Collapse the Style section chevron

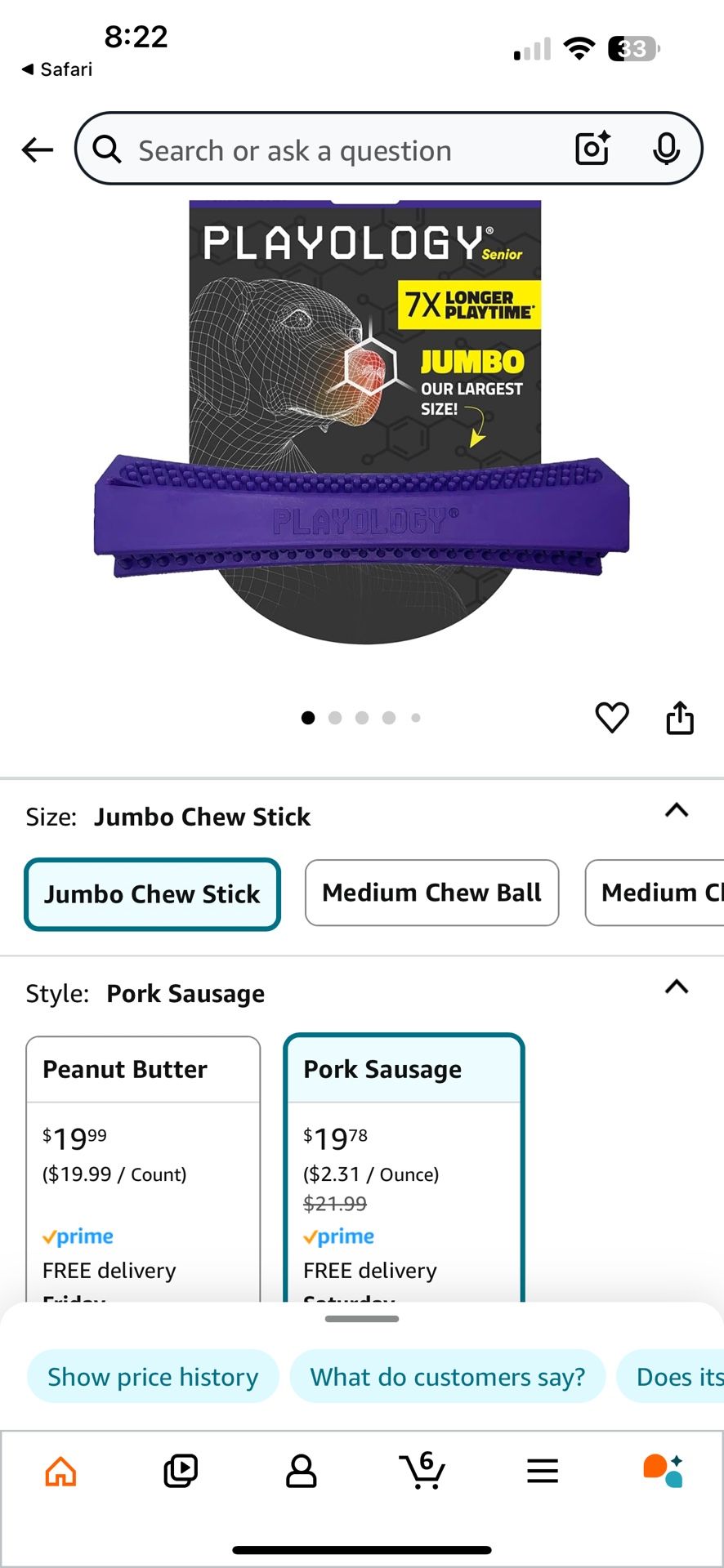point(676,987)
